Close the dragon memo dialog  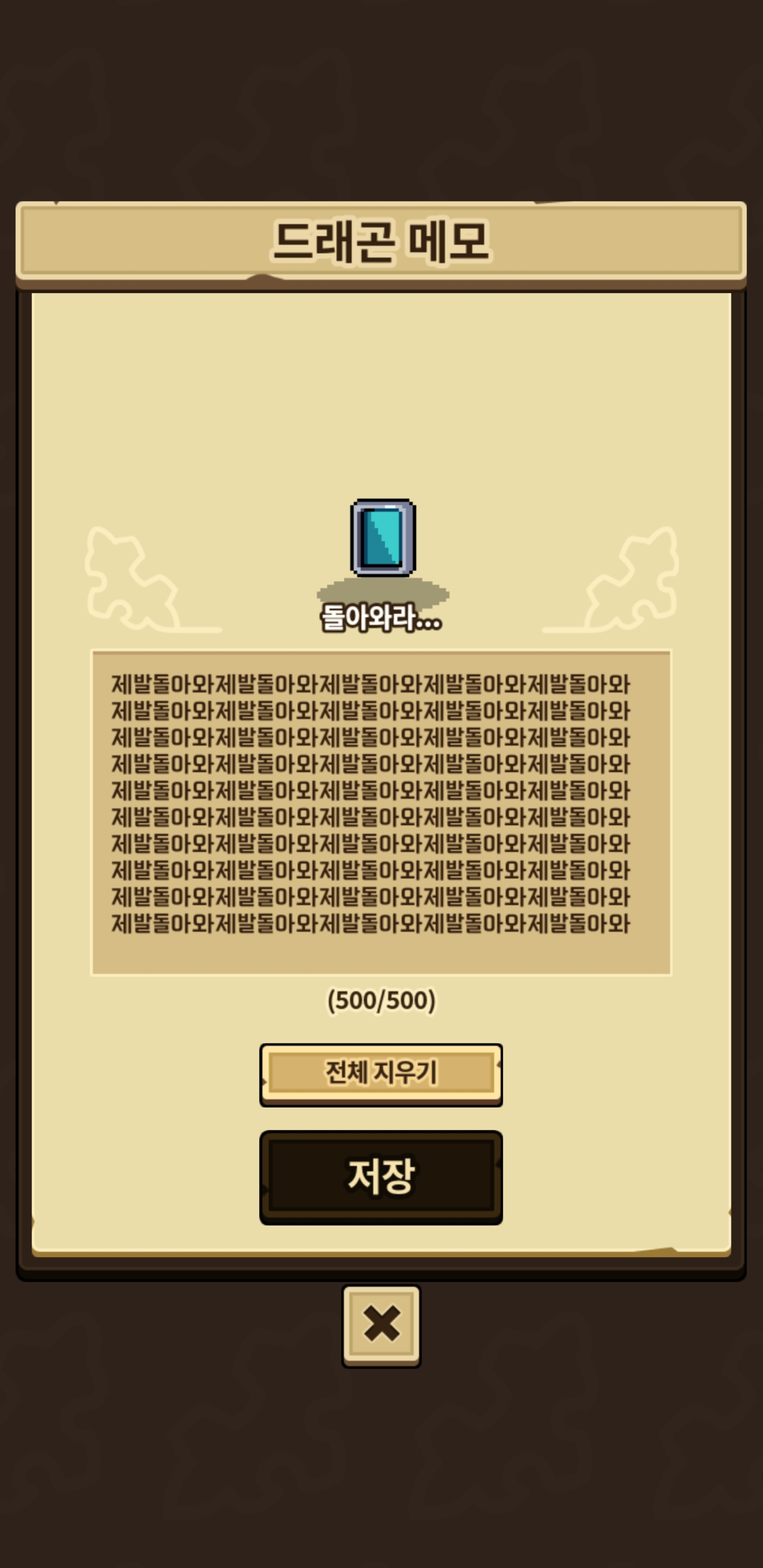(381, 1326)
